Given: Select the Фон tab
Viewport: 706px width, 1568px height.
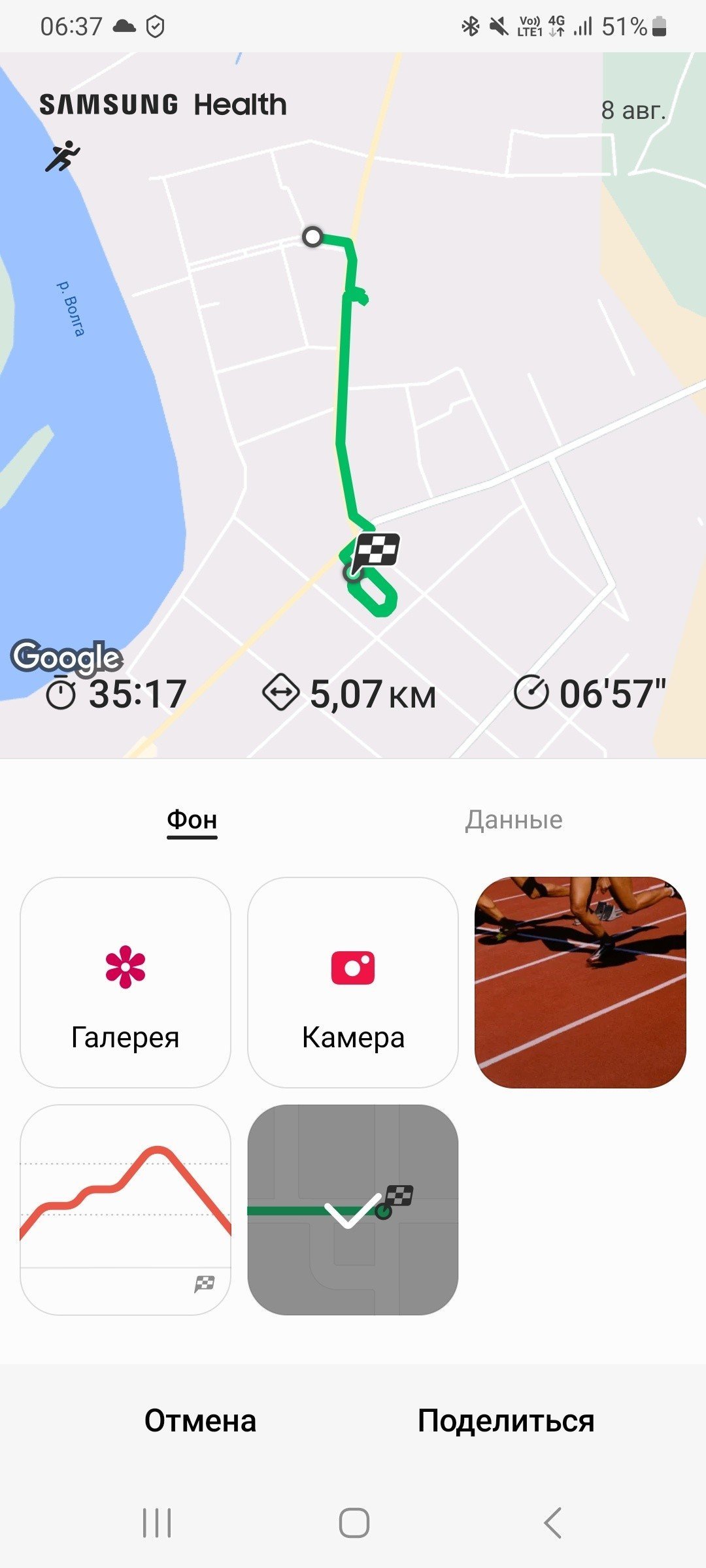Looking at the screenshot, I should click(192, 819).
